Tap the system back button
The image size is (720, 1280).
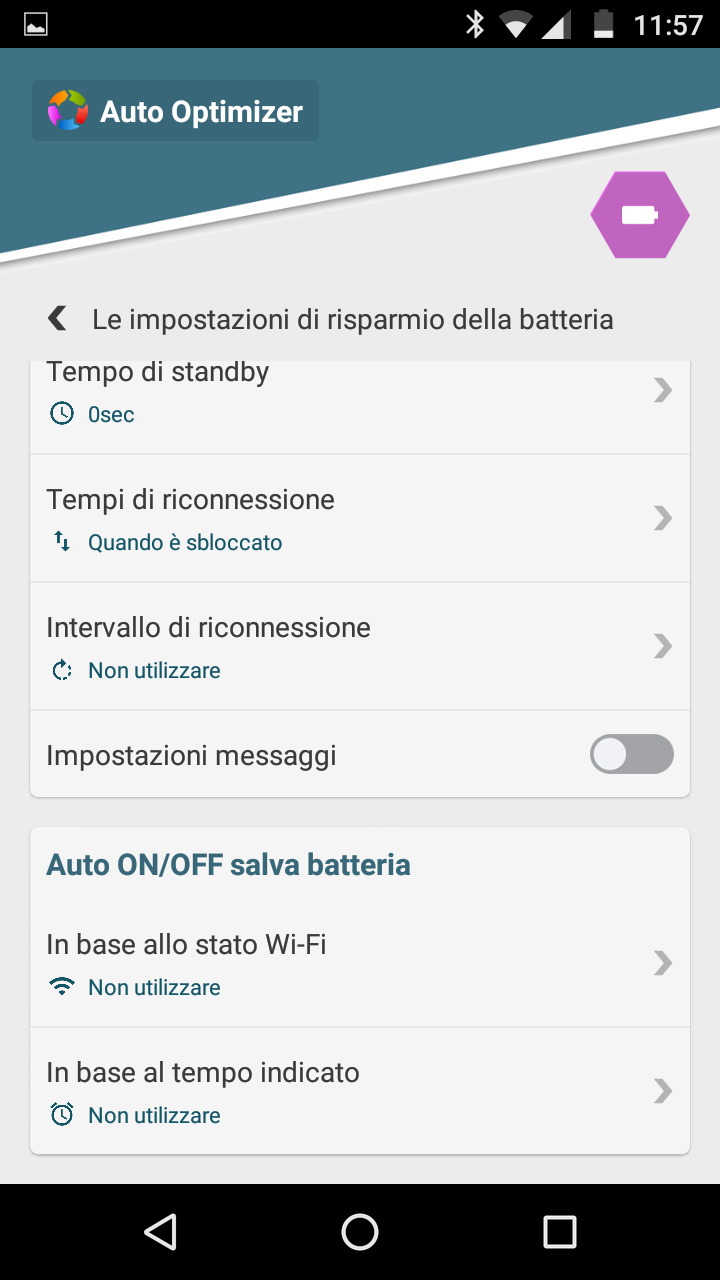tap(160, 1232)
